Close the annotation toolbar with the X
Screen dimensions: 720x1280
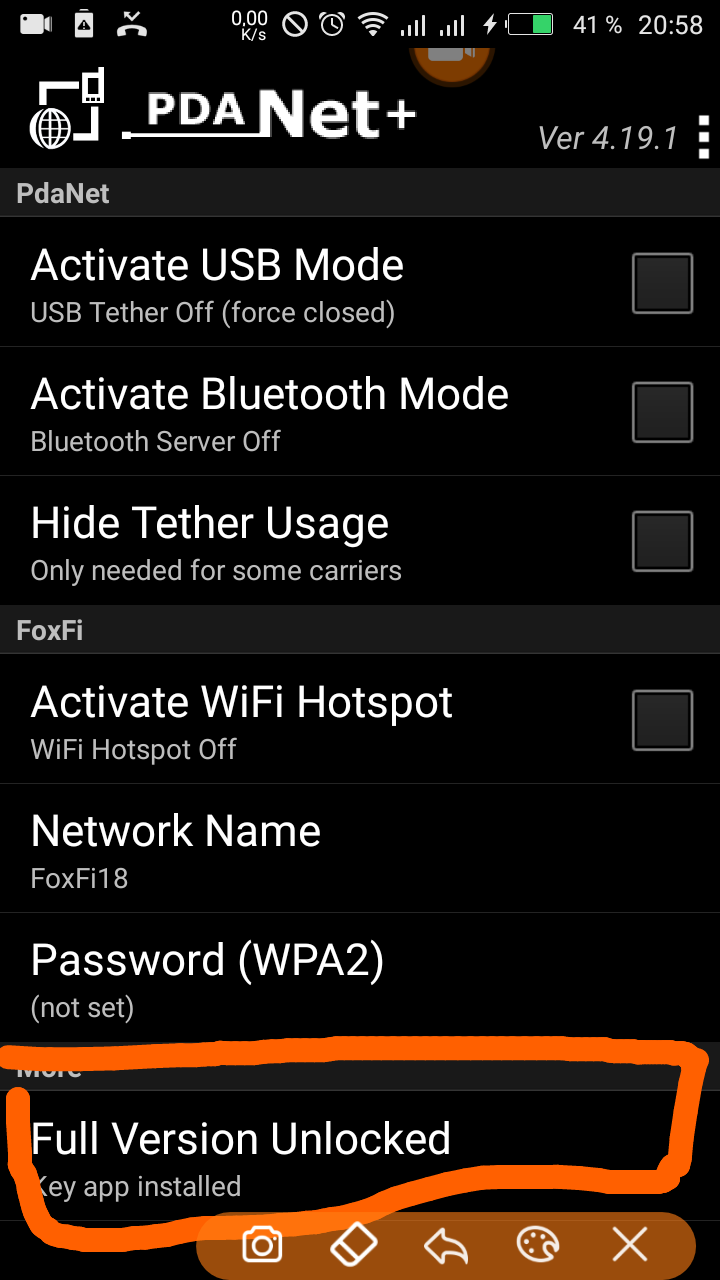click(629, 1243)
